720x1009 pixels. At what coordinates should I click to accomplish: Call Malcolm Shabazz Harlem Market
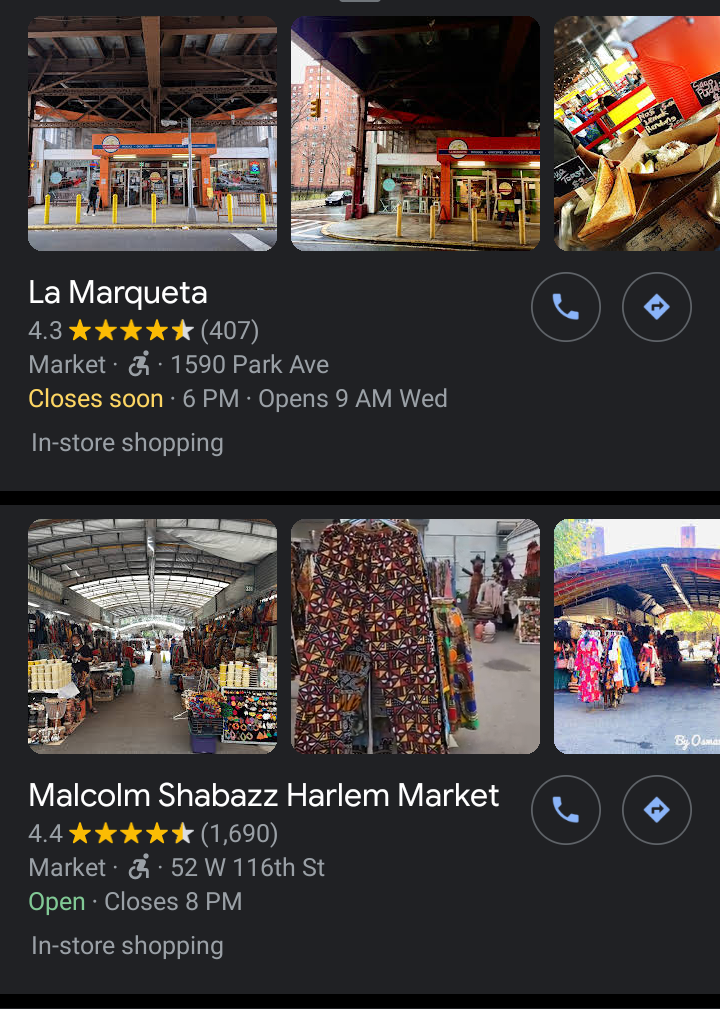(565, 810)
